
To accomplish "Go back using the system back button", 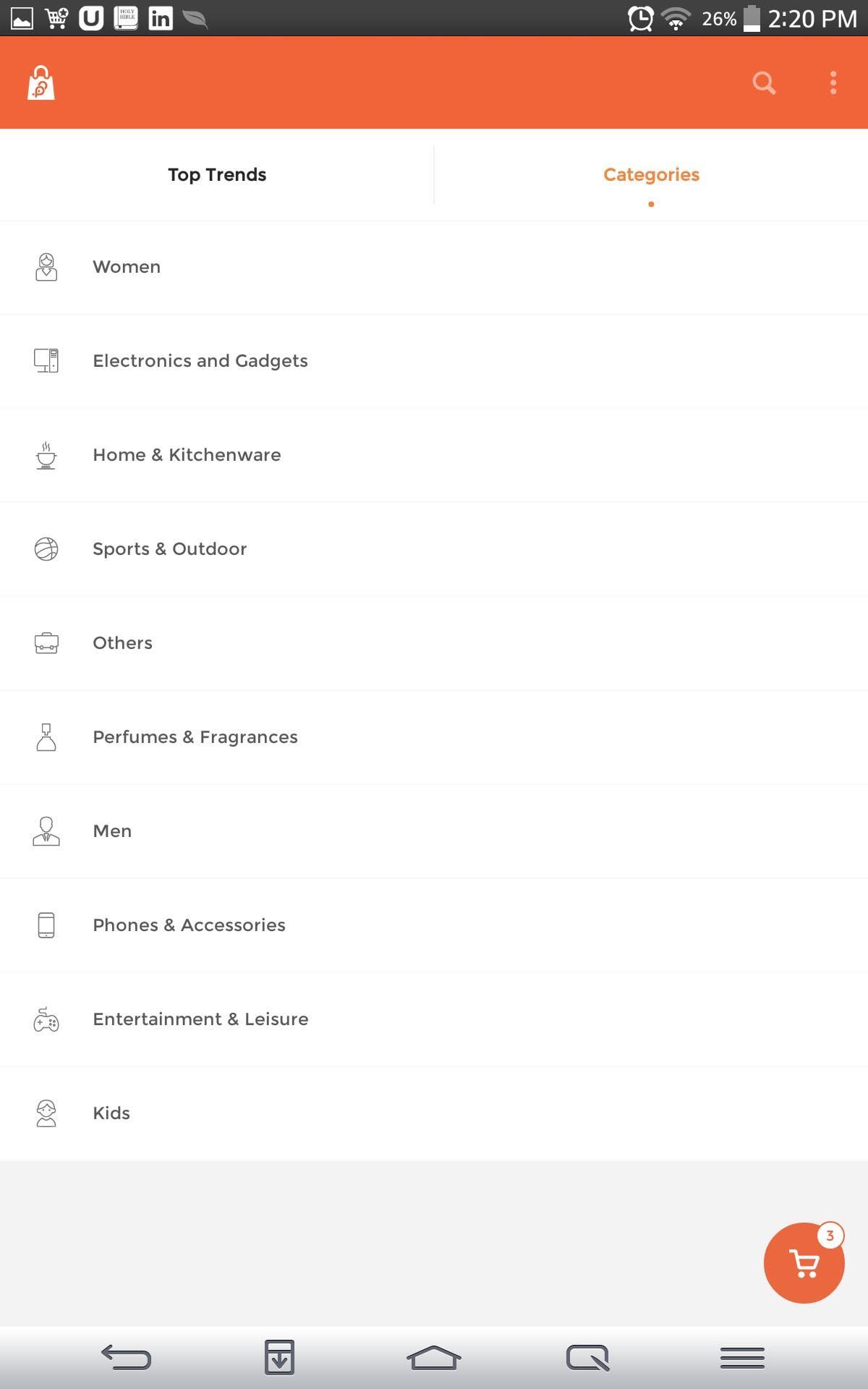I will coord(126,1357).
